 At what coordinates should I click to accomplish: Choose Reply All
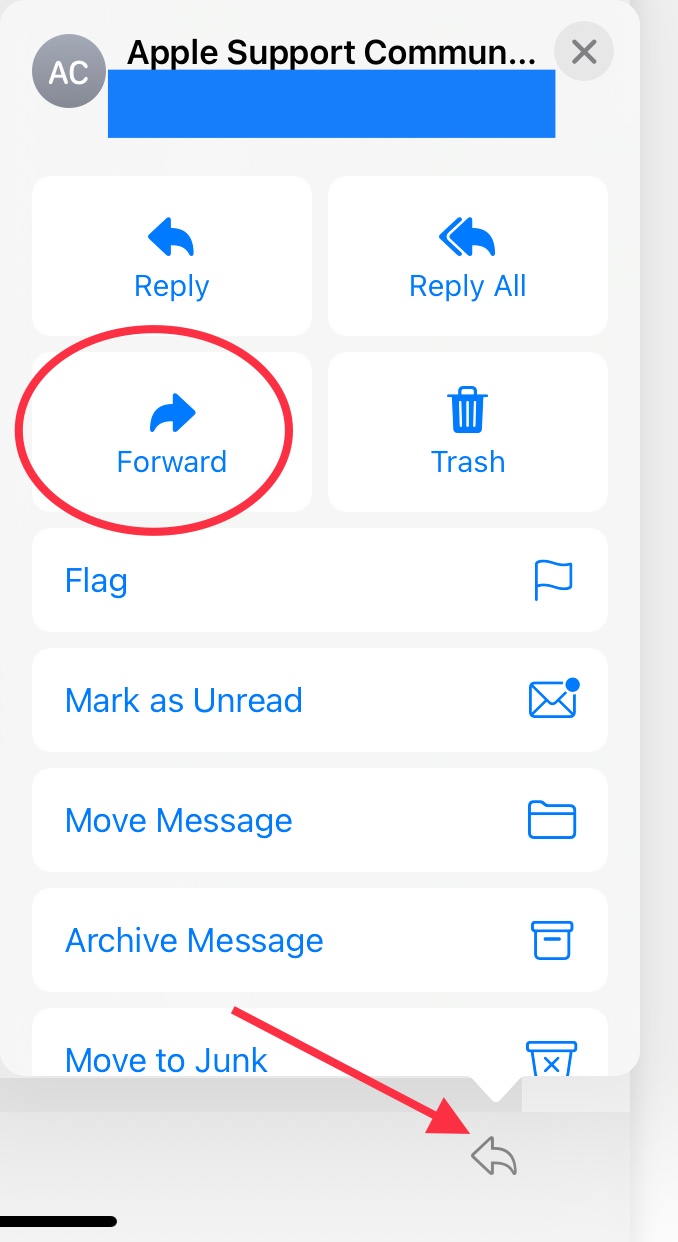pos(467,256)
